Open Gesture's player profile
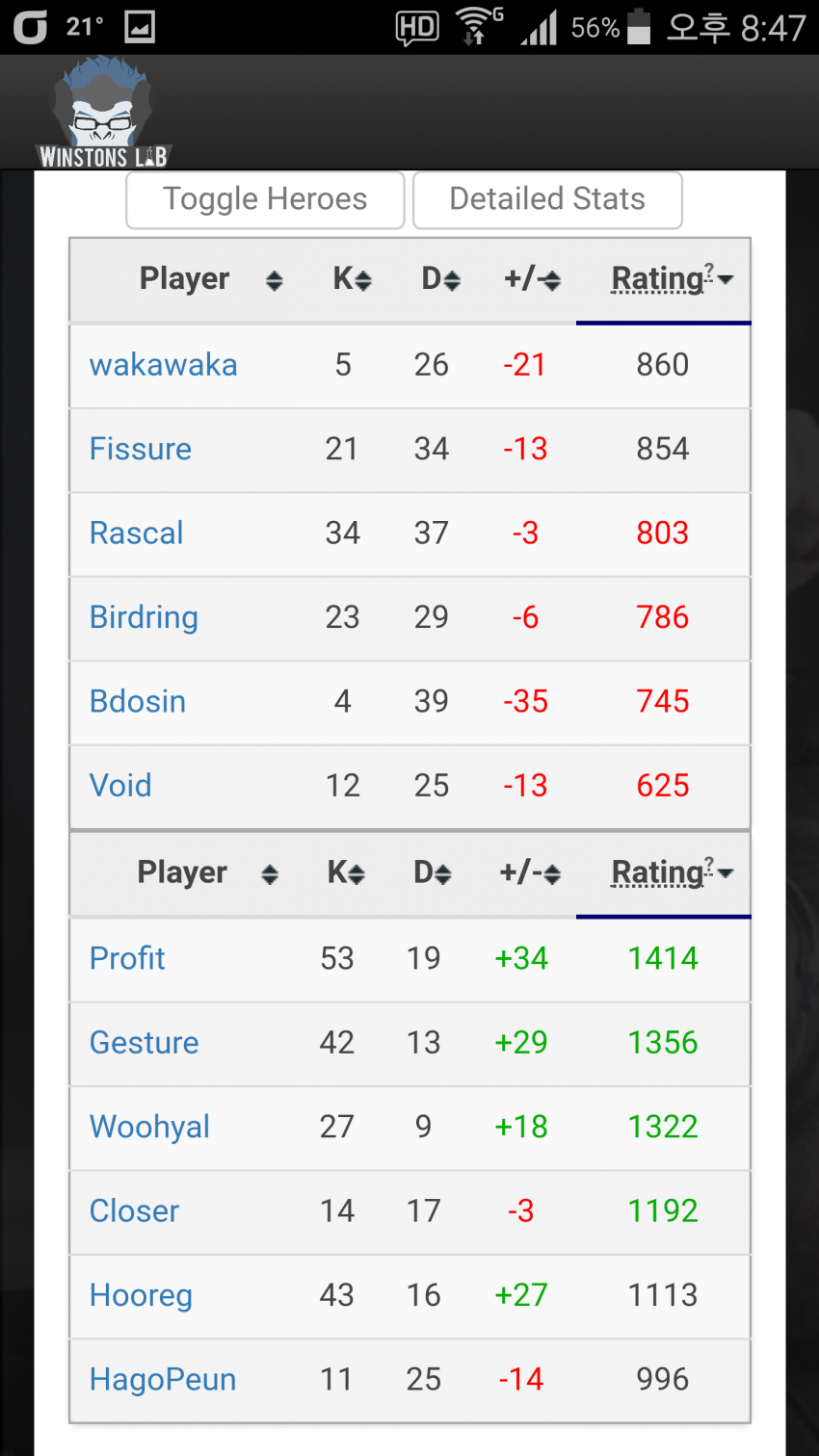 click(x=144, y=1043)
